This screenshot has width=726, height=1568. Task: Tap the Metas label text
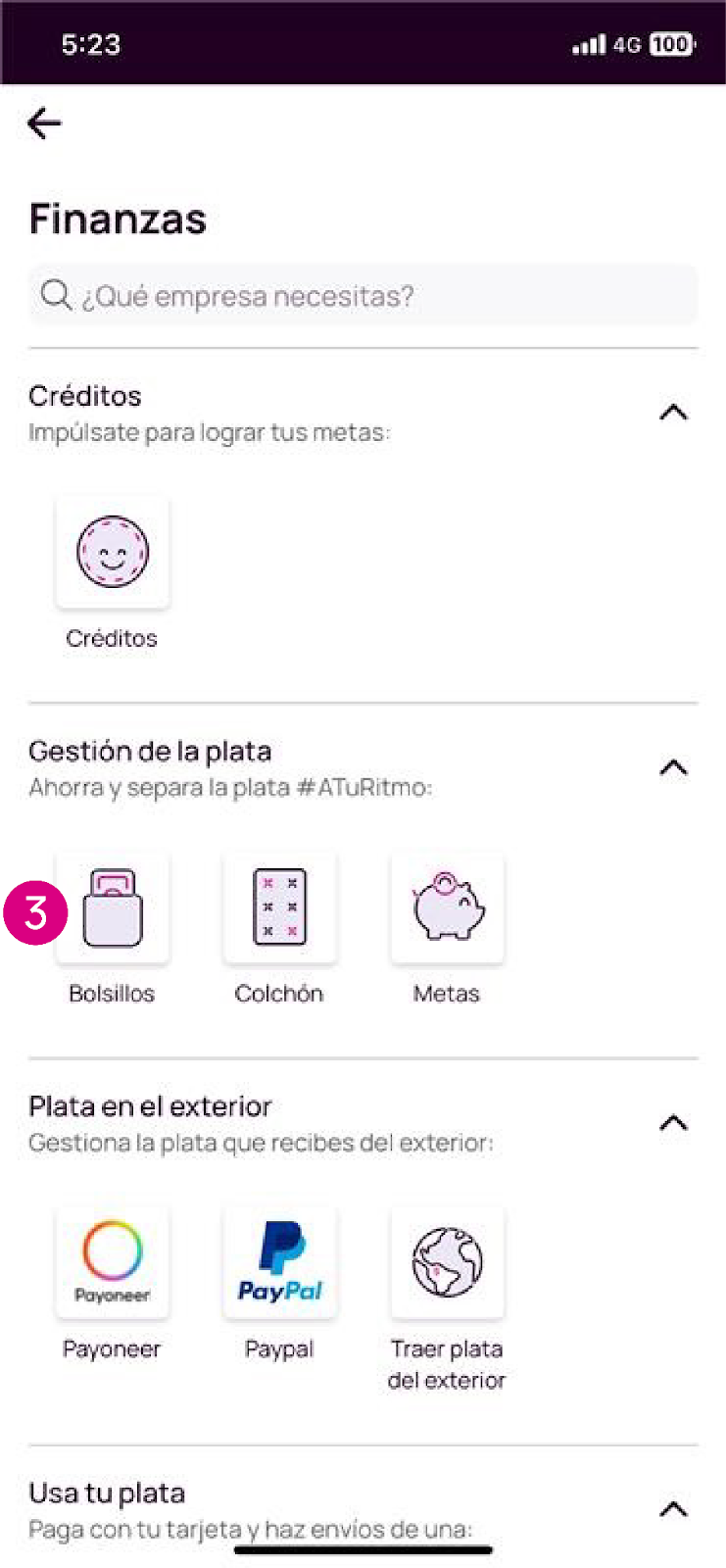tap(447, 993)
